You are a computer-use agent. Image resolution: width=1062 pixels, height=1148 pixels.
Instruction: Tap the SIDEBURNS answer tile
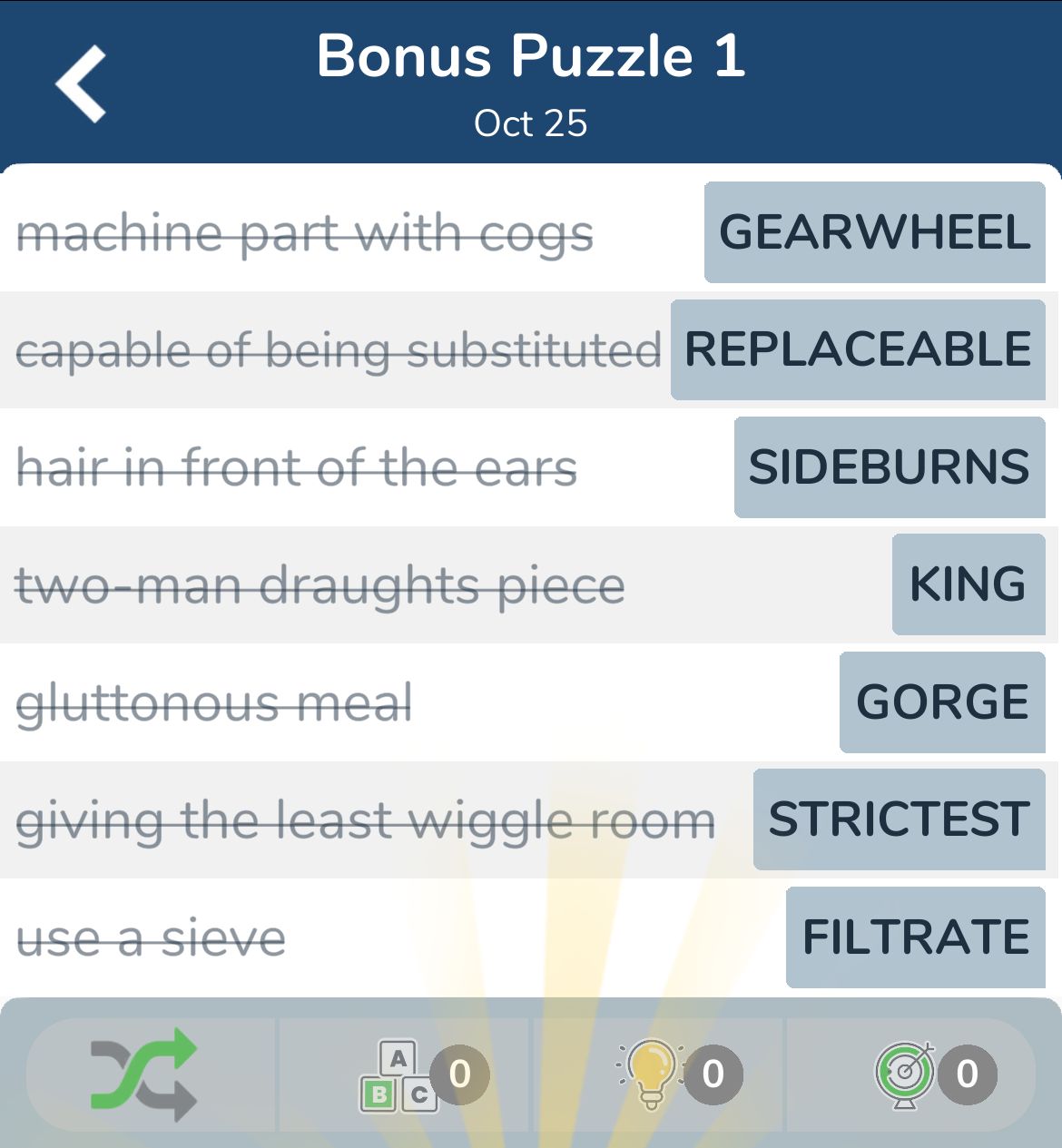click(888, 466)
